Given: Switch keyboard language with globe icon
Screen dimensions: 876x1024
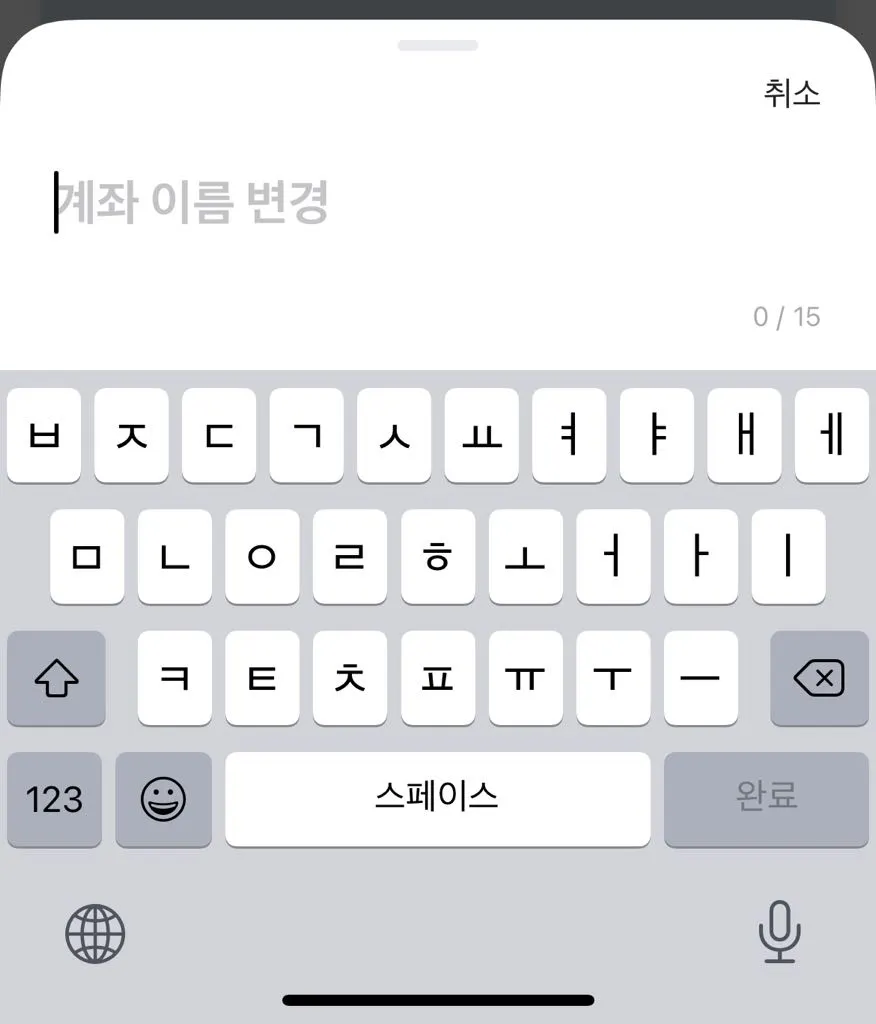Looking at the screenshot, I should pos(95,934).
